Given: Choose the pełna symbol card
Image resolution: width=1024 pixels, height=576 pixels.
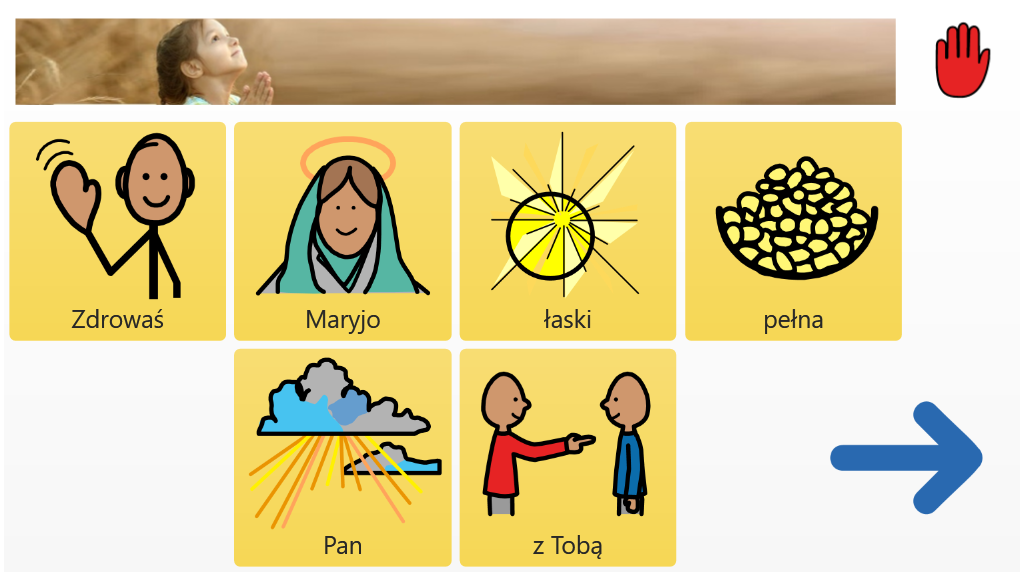Looking at the screenshot, I should pos(793,231).
